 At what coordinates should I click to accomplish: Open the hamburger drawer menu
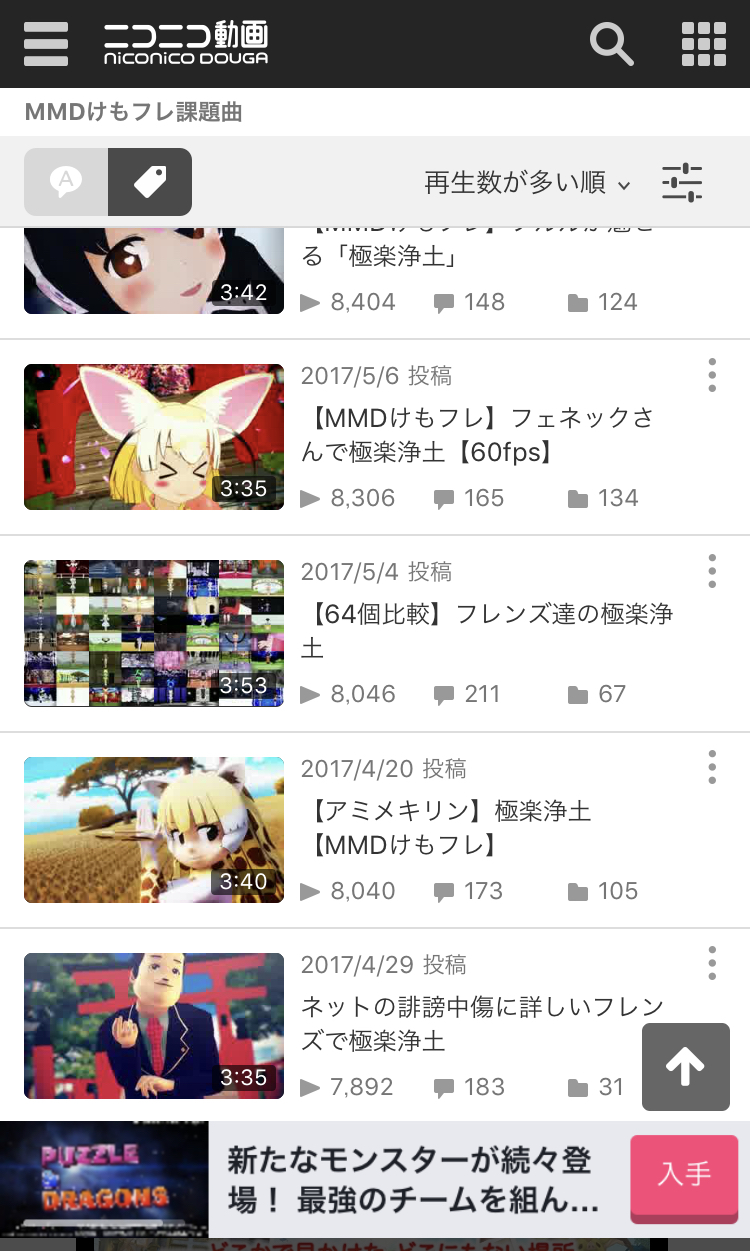(46, 44)
